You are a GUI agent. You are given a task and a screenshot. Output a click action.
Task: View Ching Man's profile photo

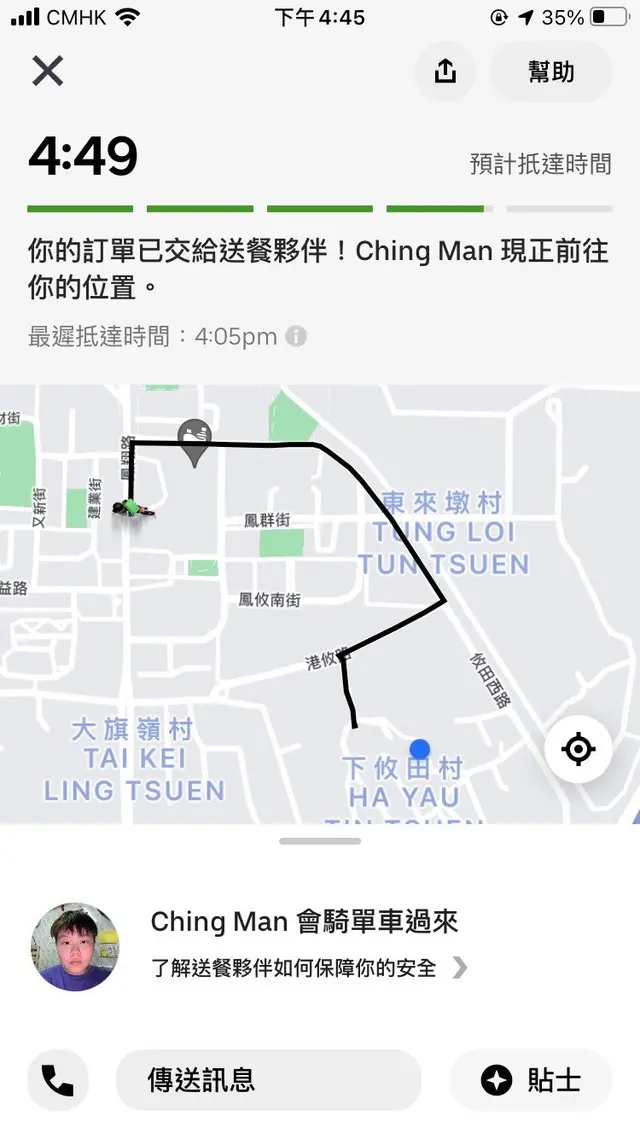[76, 947]
